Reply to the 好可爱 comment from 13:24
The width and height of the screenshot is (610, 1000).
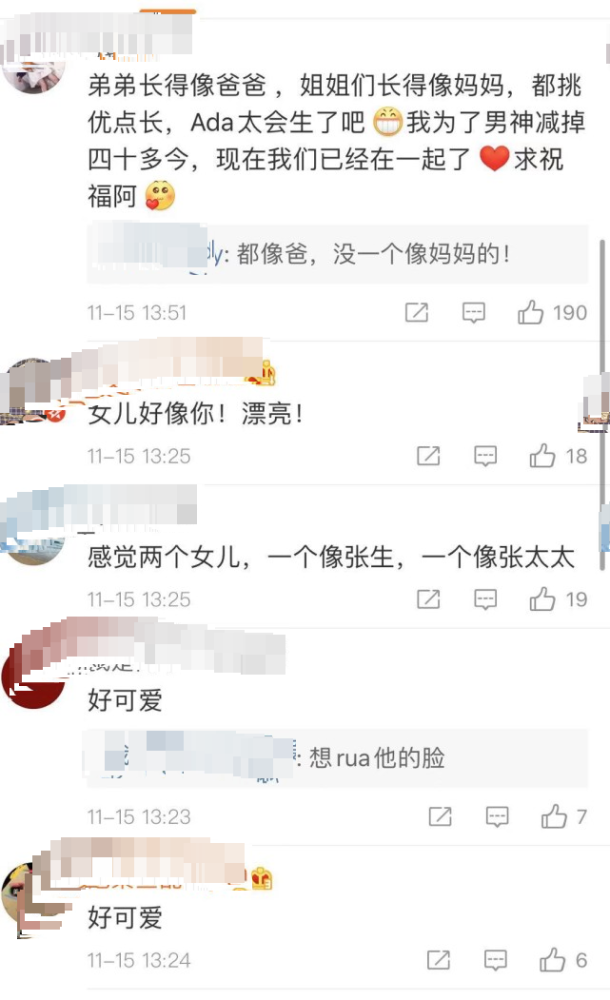(x=496, y=961)
